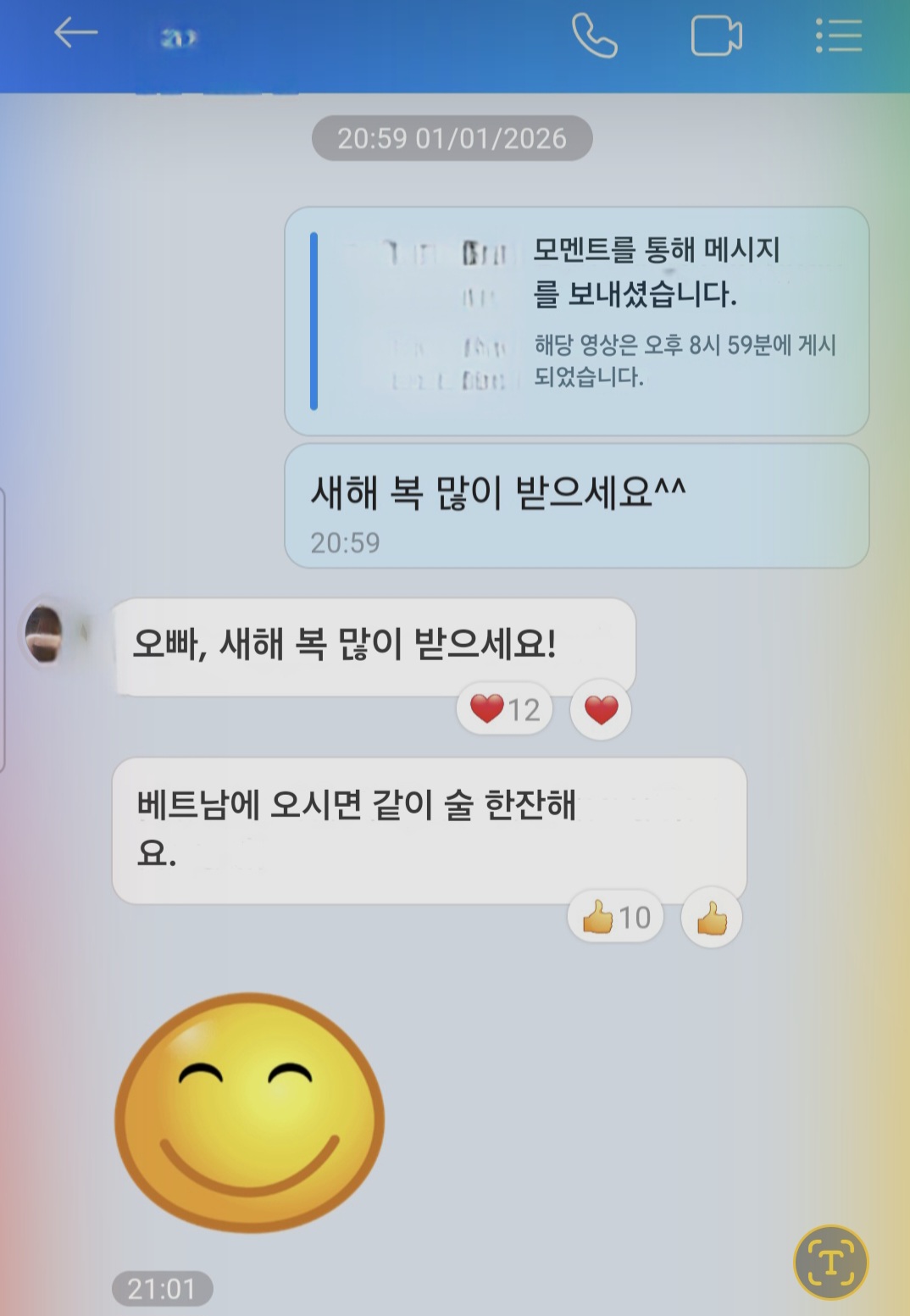Give a thumbs-up to the Vietnam message
This screenshot has width=910, height=1316.
click(712, 918)
